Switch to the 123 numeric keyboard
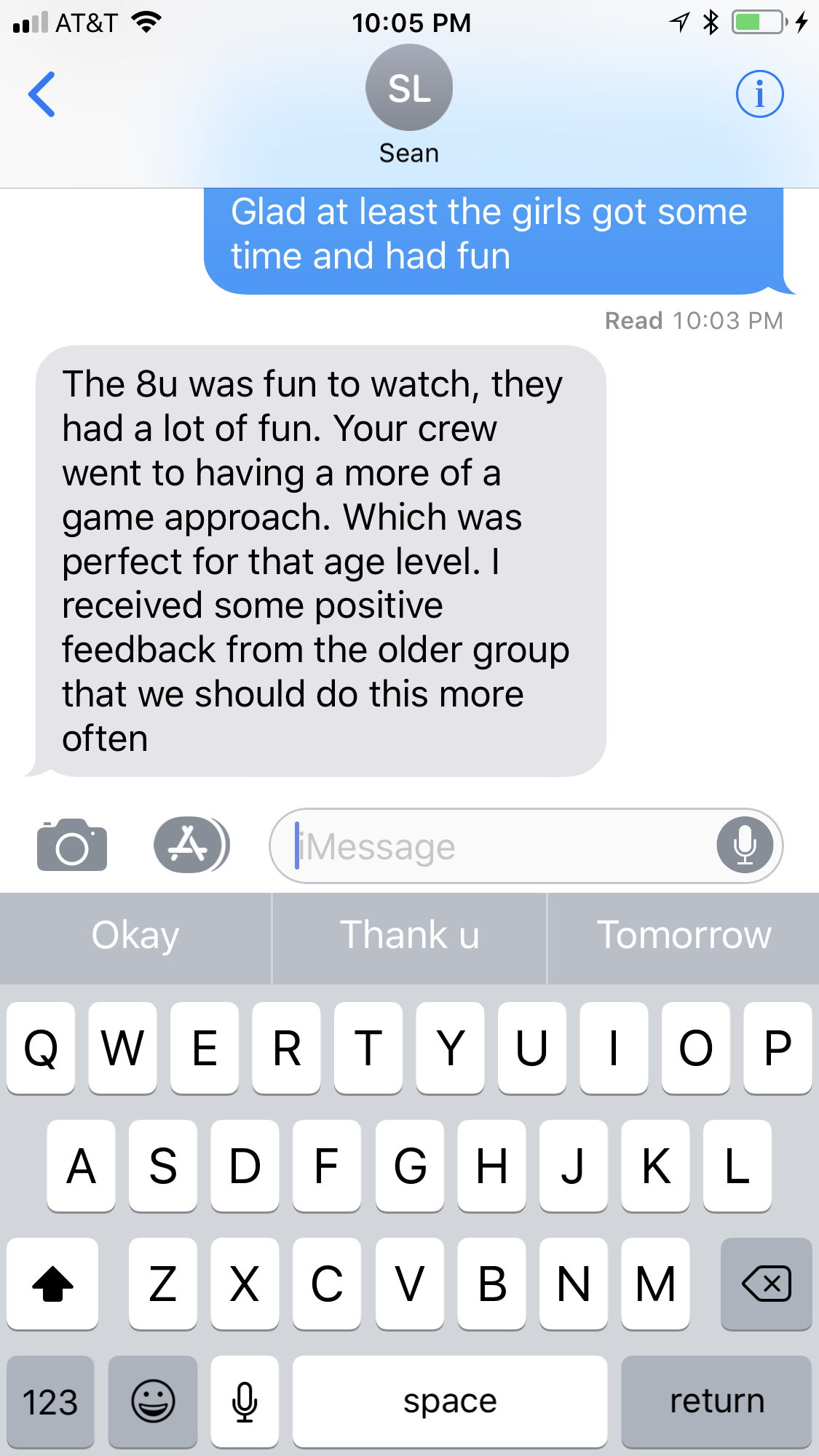This screenshot has height=1456, width=819. click(50, 1401)
